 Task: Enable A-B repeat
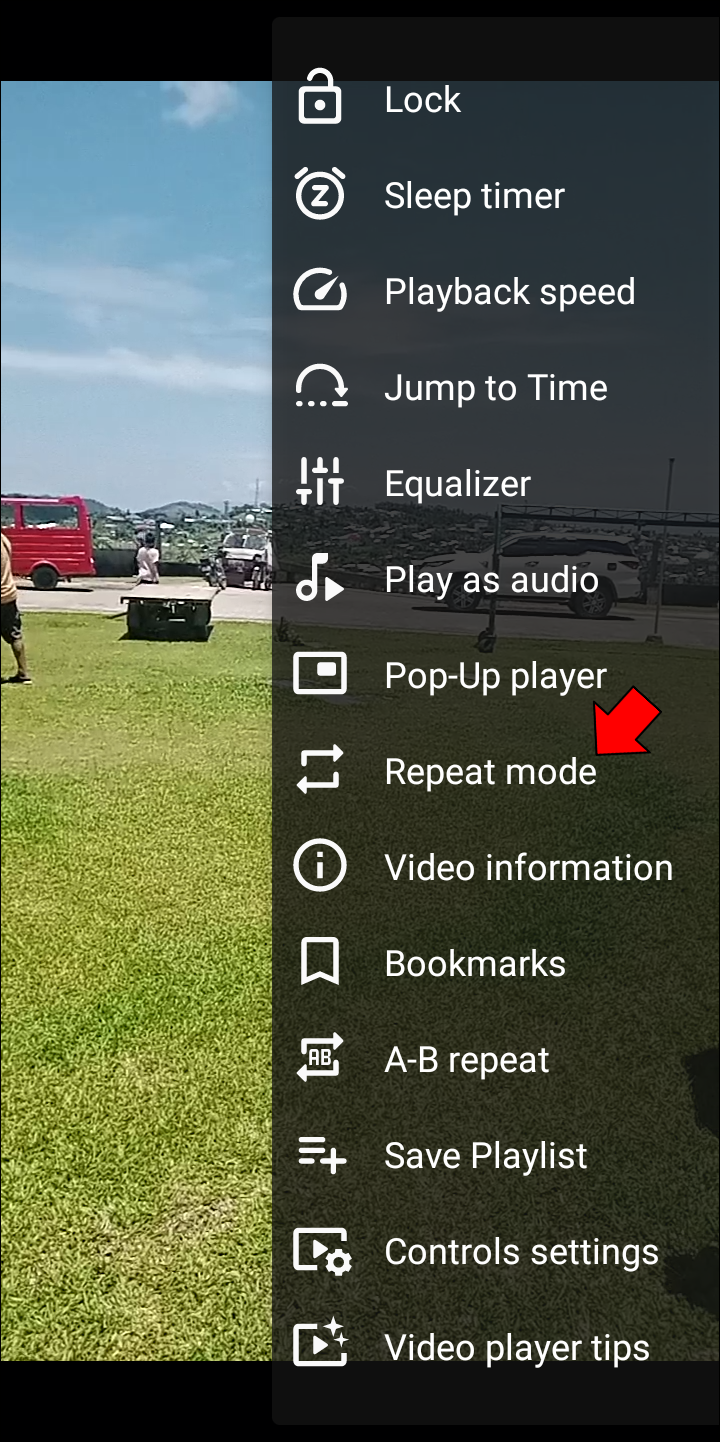[x=467, y=1060]
